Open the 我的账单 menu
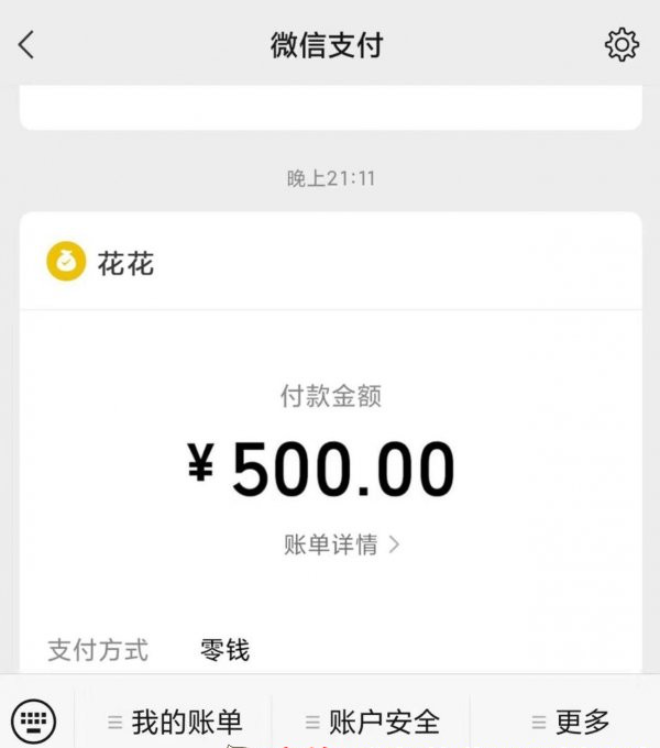Screen dimensions: 660x748 [x=175, y=721]
